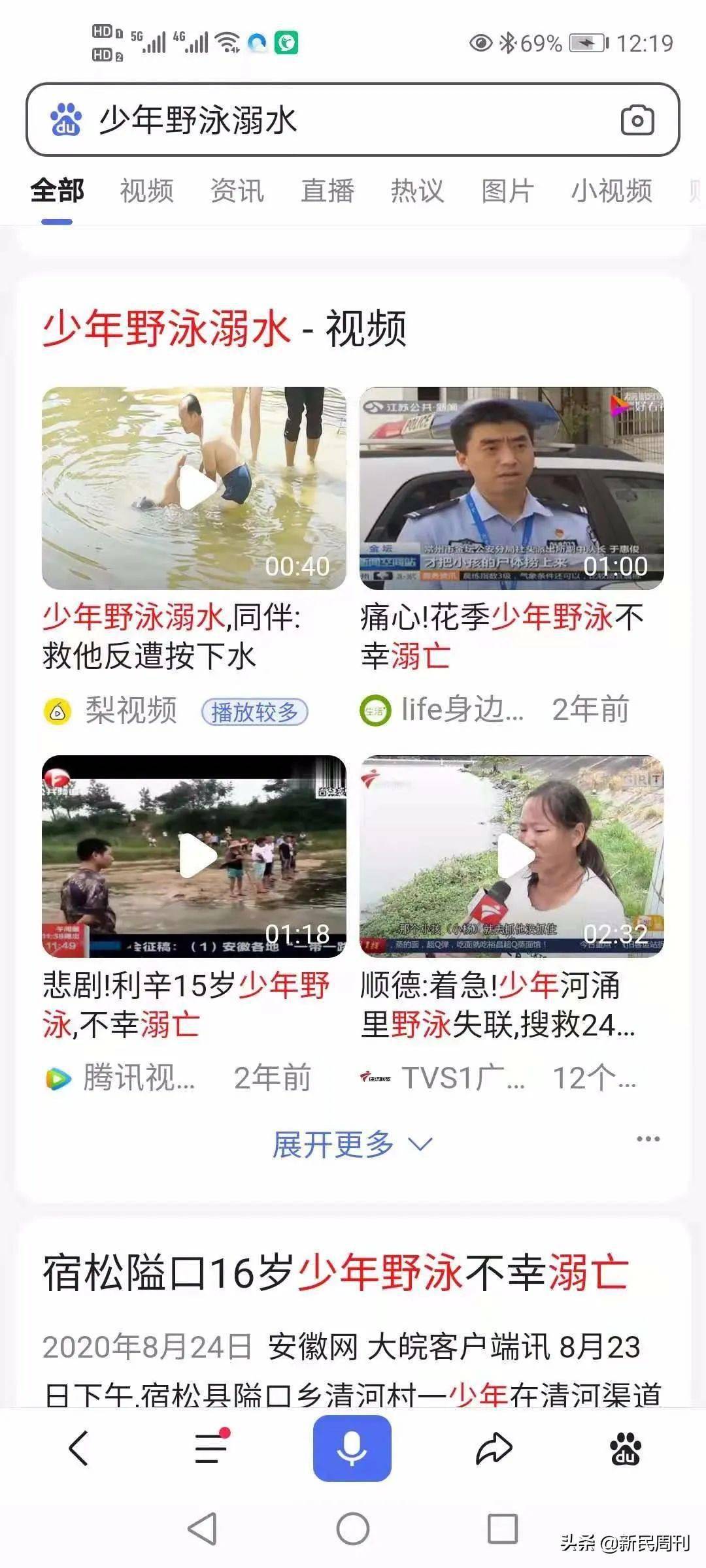
Task: Share this page via the arrow icon
Action: pyautogui.click(x=493, y=1448)
